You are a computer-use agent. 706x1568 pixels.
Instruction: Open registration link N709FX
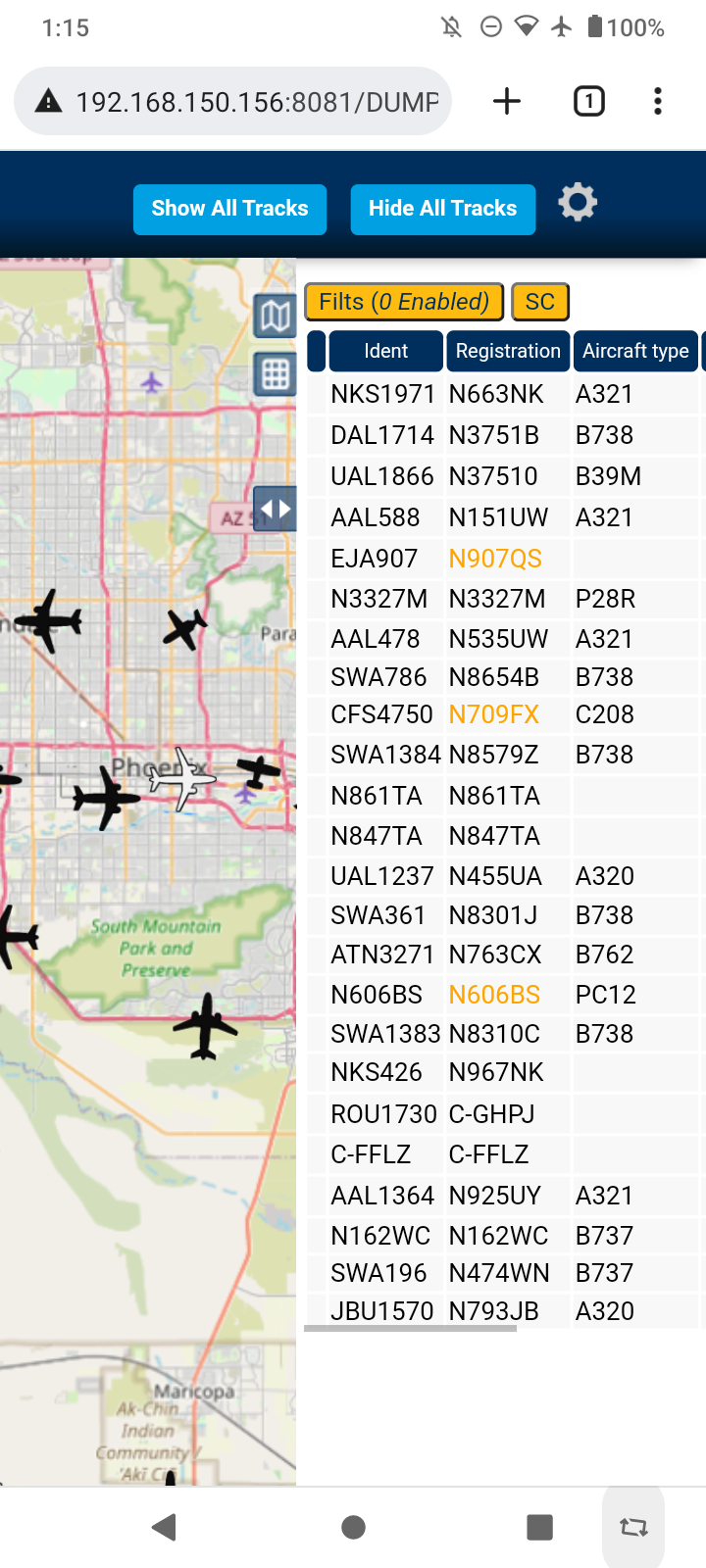pos(494,714)
